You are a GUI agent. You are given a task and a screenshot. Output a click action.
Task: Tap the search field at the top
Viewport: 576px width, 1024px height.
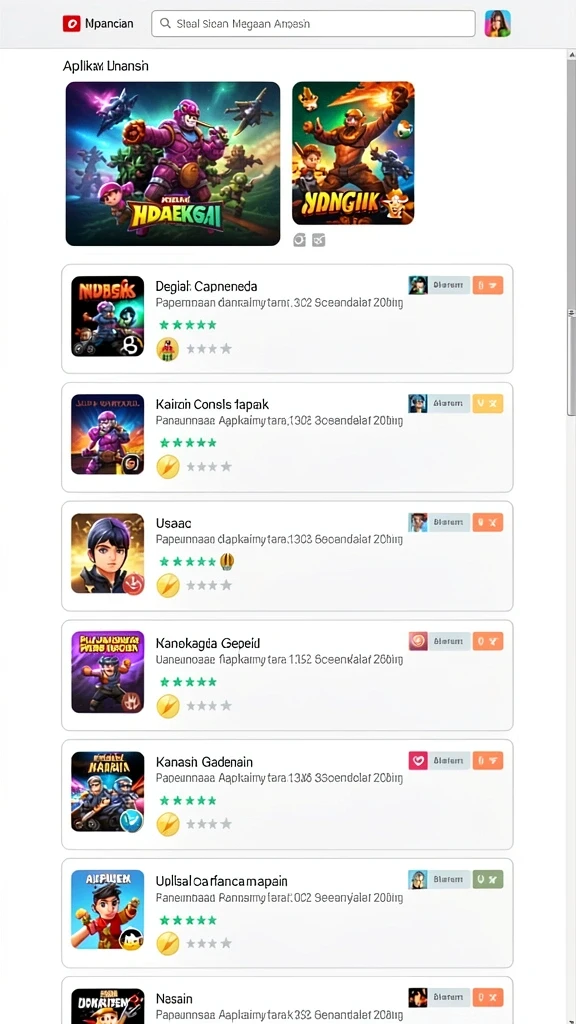pos(313,24)
